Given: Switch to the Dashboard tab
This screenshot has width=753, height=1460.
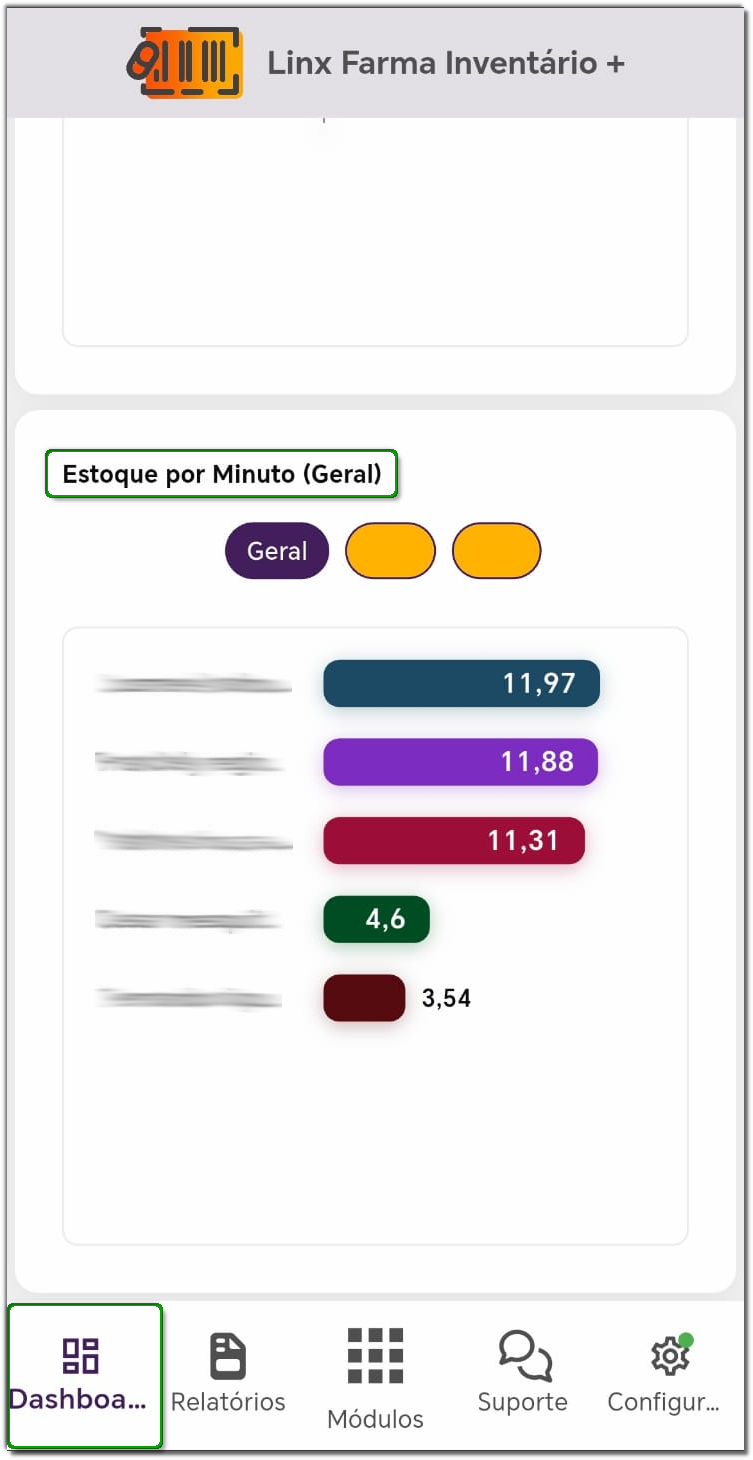Looking at the screenshot, I should point(82,1375).
